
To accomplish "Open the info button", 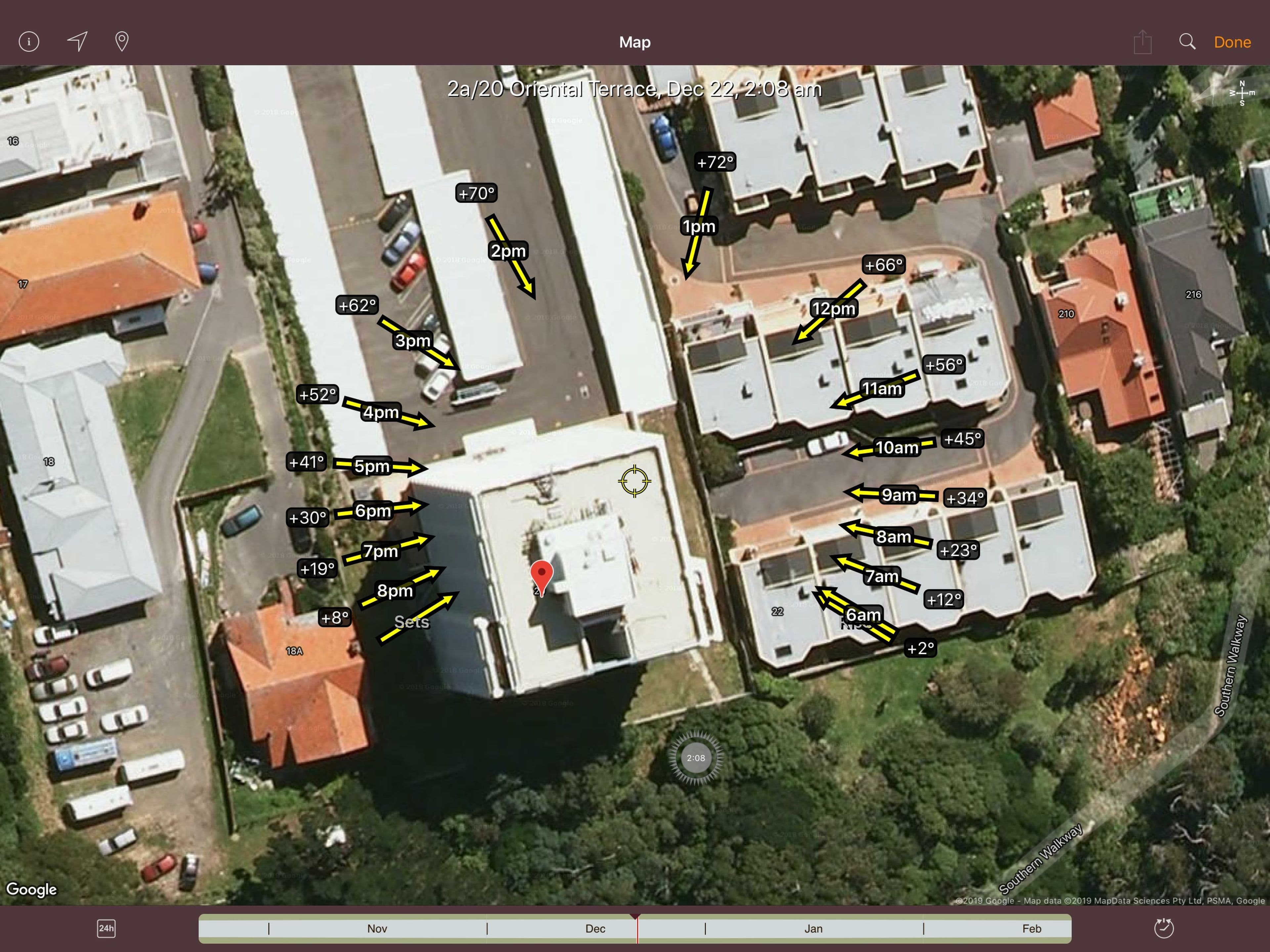I will tap(29, 41).
